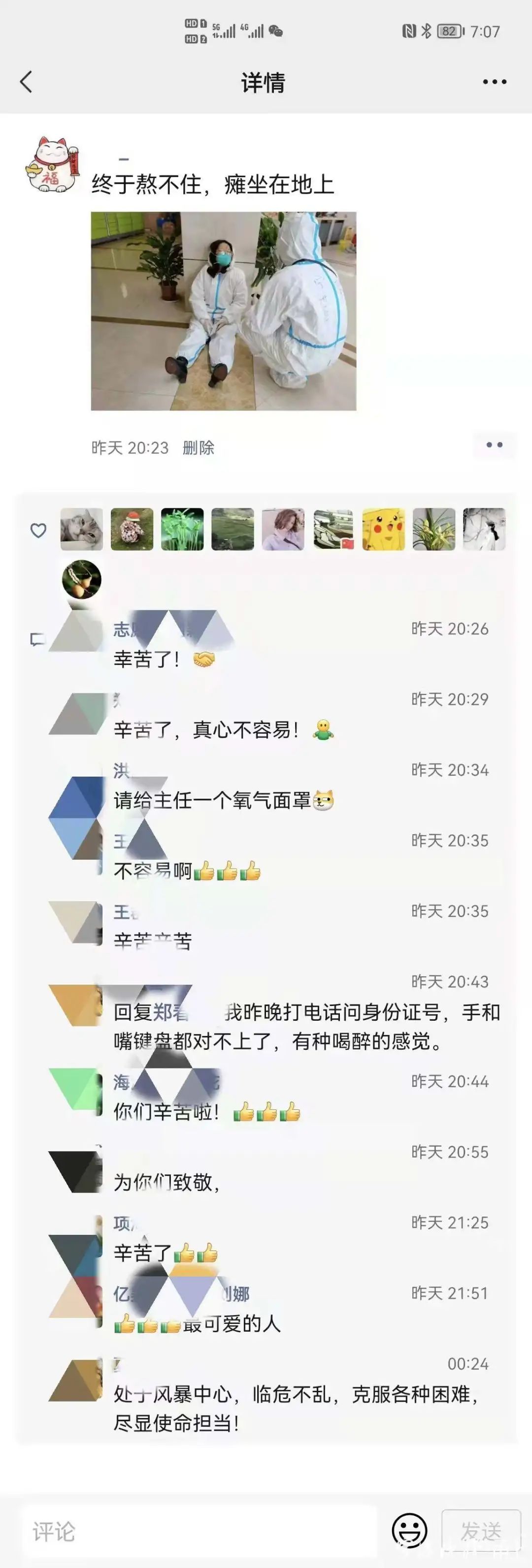The height and width of the screenshot is (1568, 532).
Task: Tap the 评论 comment input field
Action: pyautogui.click(x=198, y=1531)
